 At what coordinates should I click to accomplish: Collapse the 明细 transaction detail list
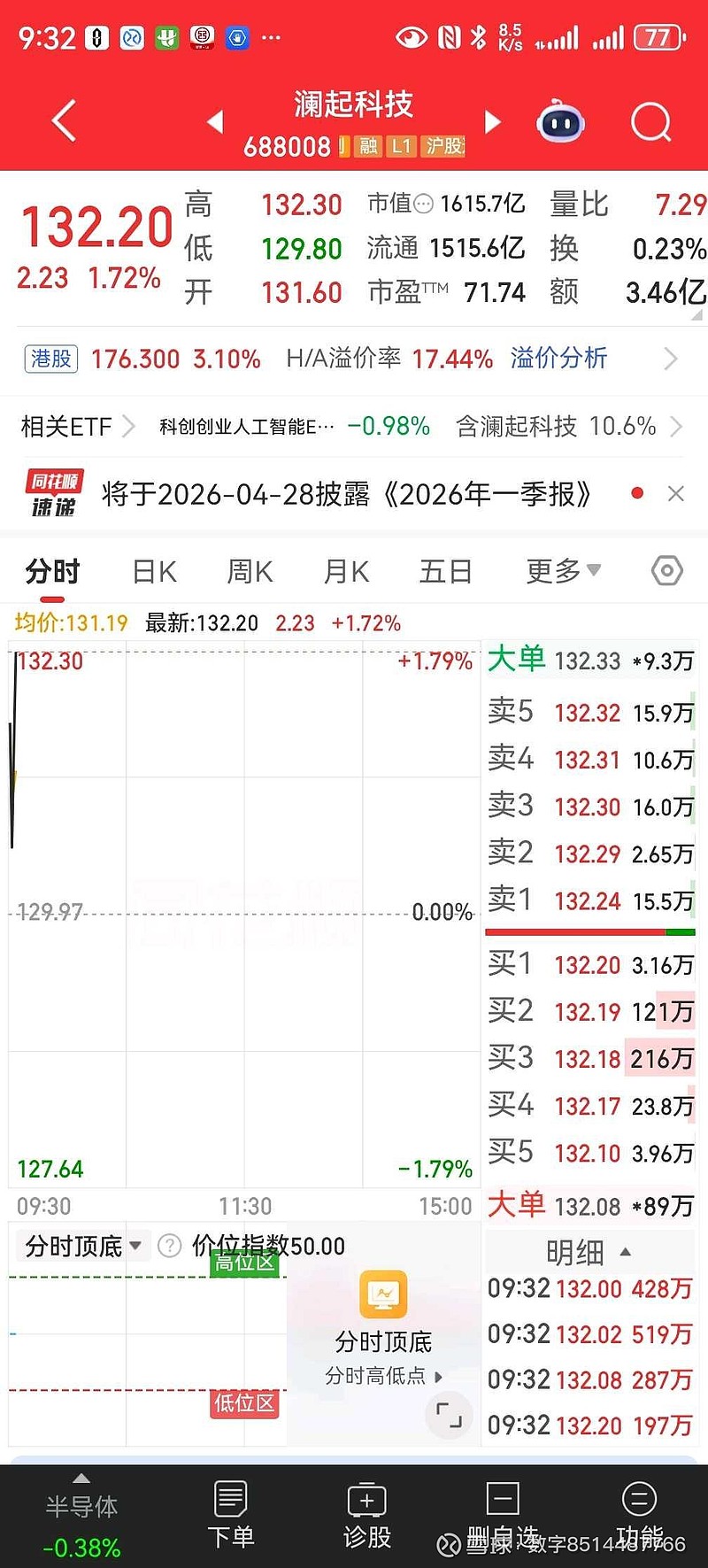pos(625,1252)
